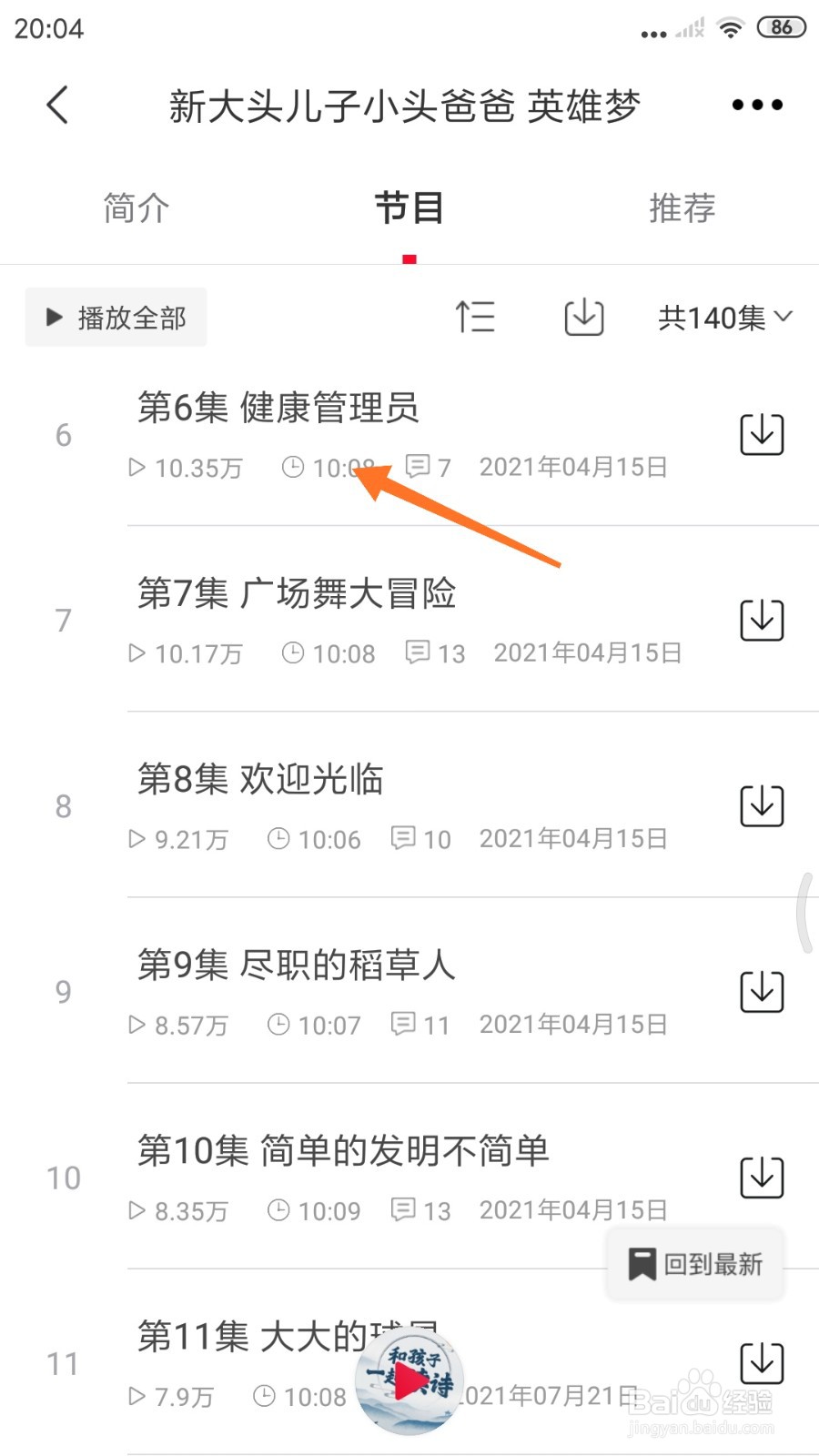Click the batch download icon in the toolbar
Image resolution: width=819 pixels, height=1456 pixels.
coord(583,318)
